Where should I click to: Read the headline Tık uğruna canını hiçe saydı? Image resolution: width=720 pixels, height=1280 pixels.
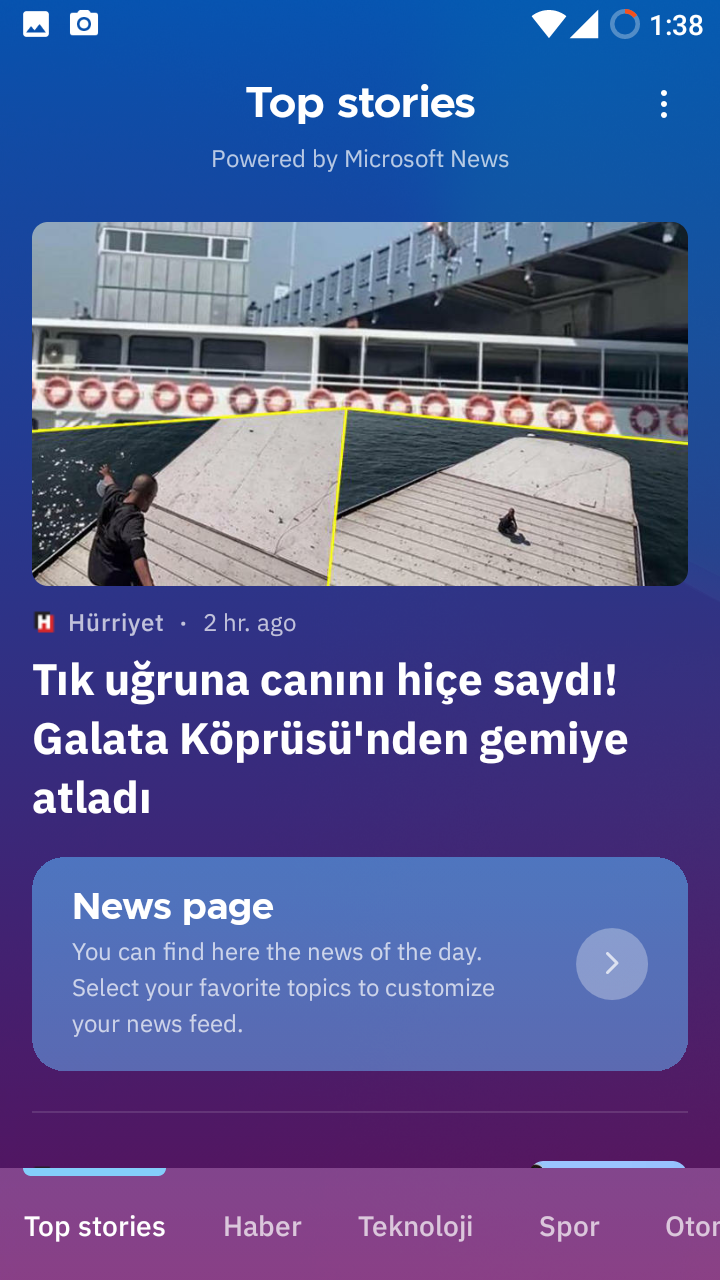(x=330, y=739)
